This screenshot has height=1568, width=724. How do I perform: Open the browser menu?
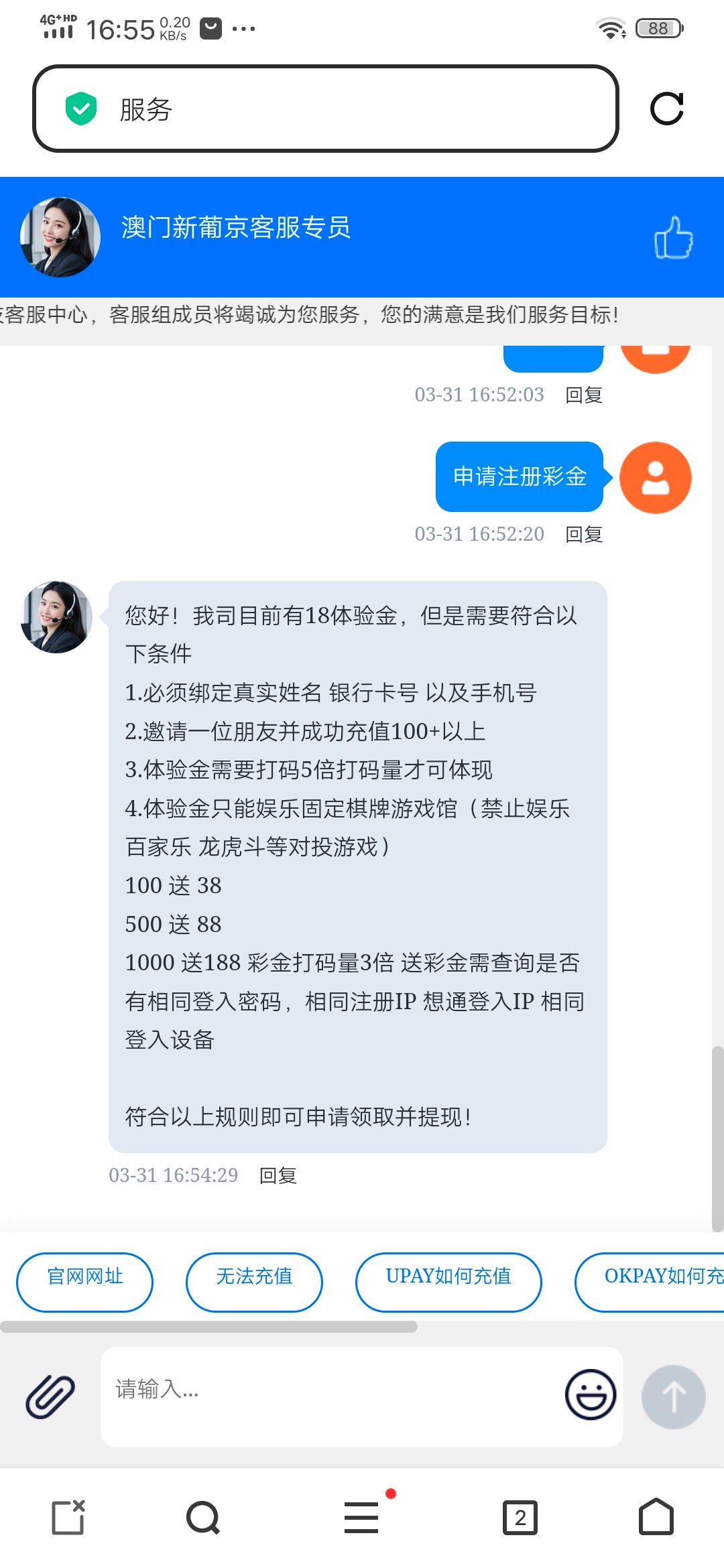(362, 1518)
